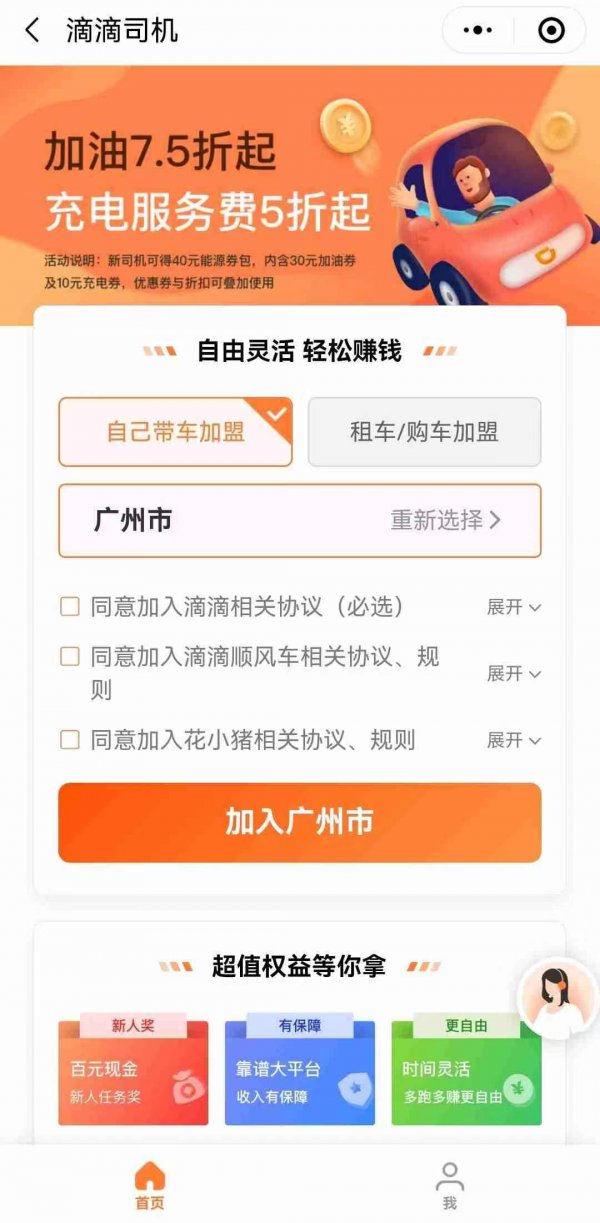The height and width of the screenshot is (1223, 600).
Task: Tap the 加入广州市 button
Action: click(300, 822)
